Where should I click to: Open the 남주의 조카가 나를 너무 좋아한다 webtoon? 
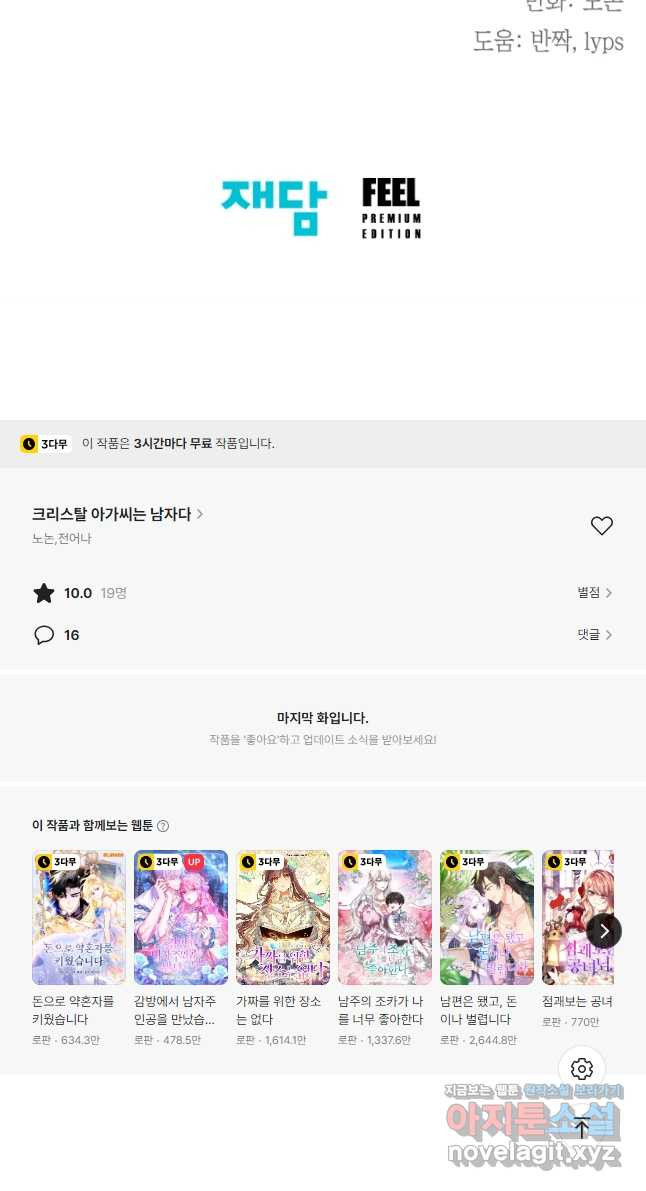[x=385, y=918]
